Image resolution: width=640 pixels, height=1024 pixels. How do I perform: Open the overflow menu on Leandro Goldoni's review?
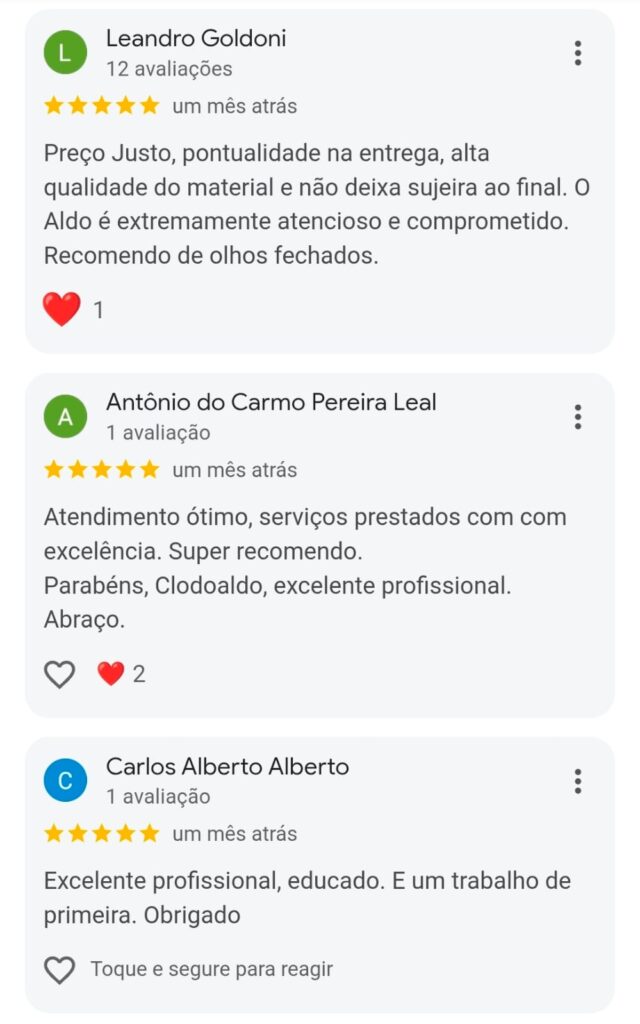click(578, 53)
